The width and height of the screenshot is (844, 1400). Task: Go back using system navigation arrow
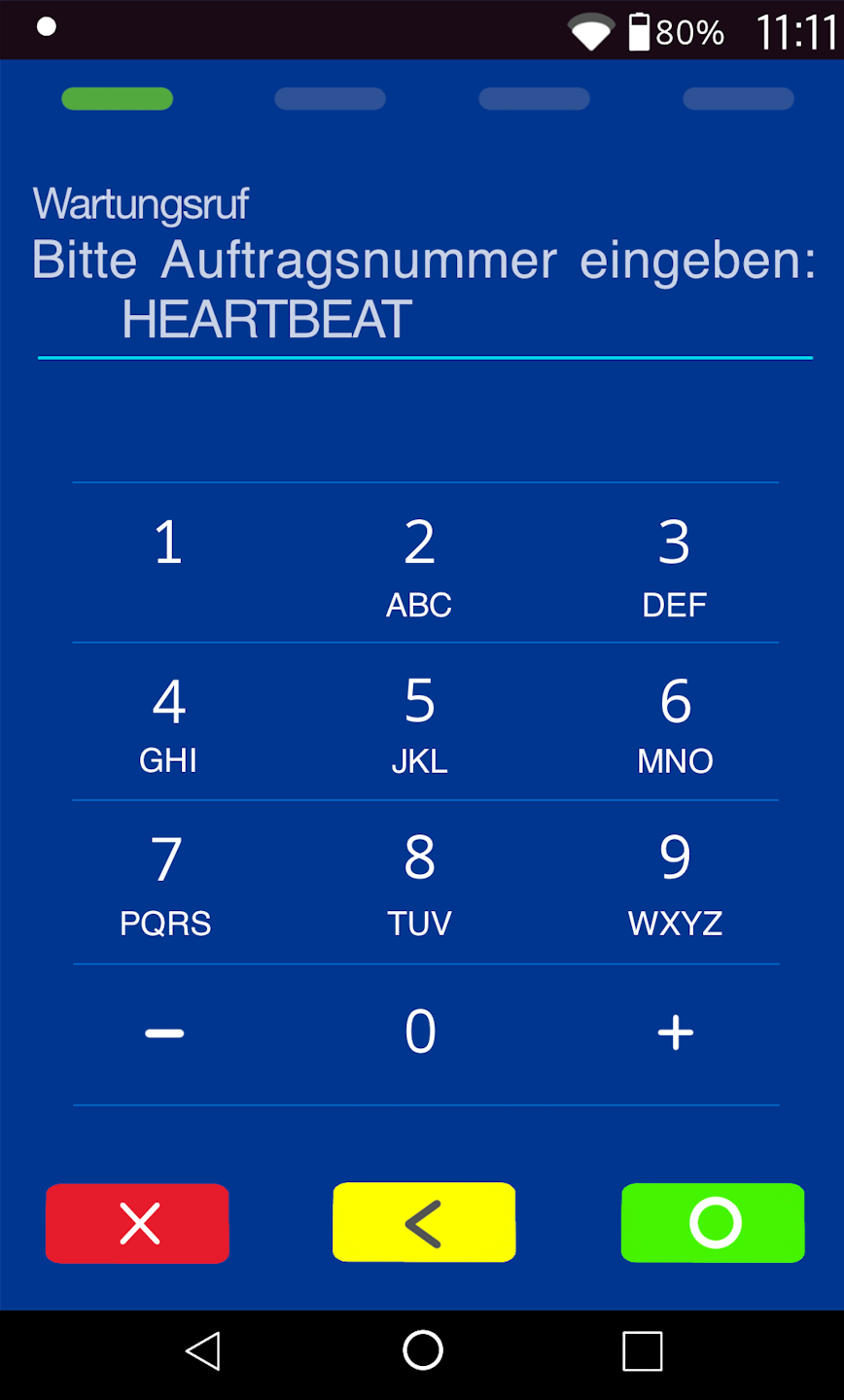[x=202, y=1351]
